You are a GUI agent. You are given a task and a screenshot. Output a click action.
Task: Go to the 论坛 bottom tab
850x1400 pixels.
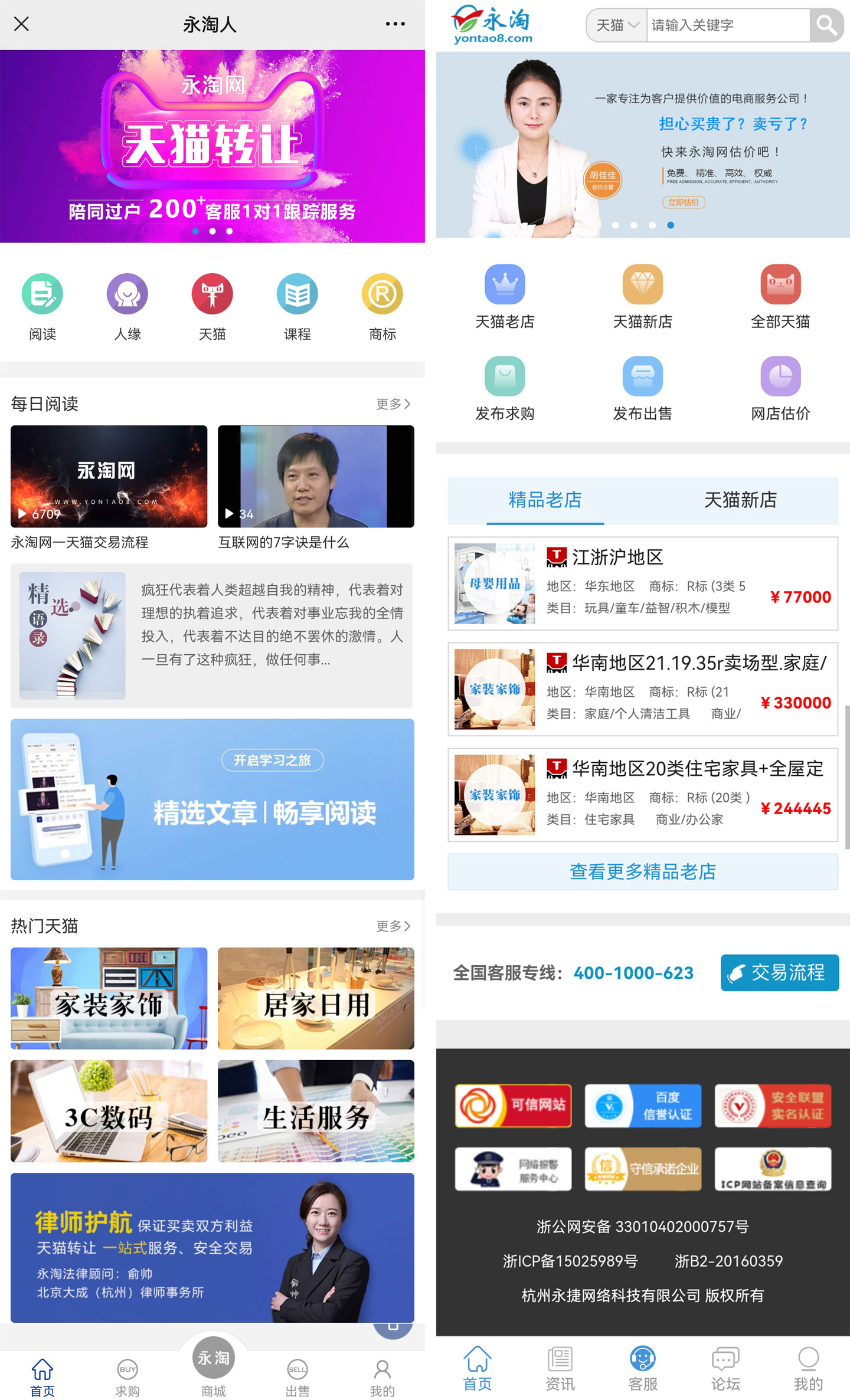tap(725, 1368)
